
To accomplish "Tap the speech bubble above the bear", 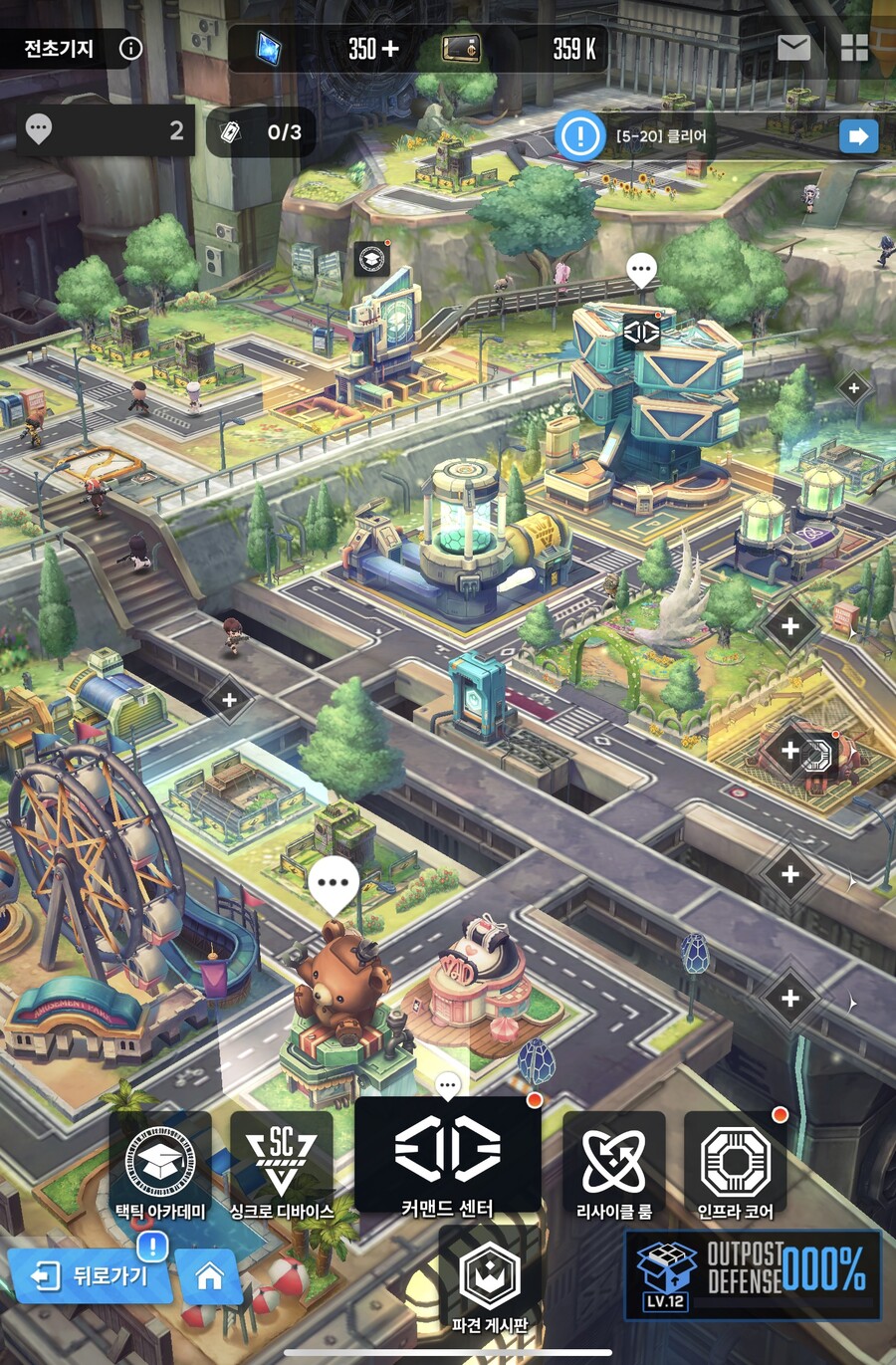I will coord(333,884).
